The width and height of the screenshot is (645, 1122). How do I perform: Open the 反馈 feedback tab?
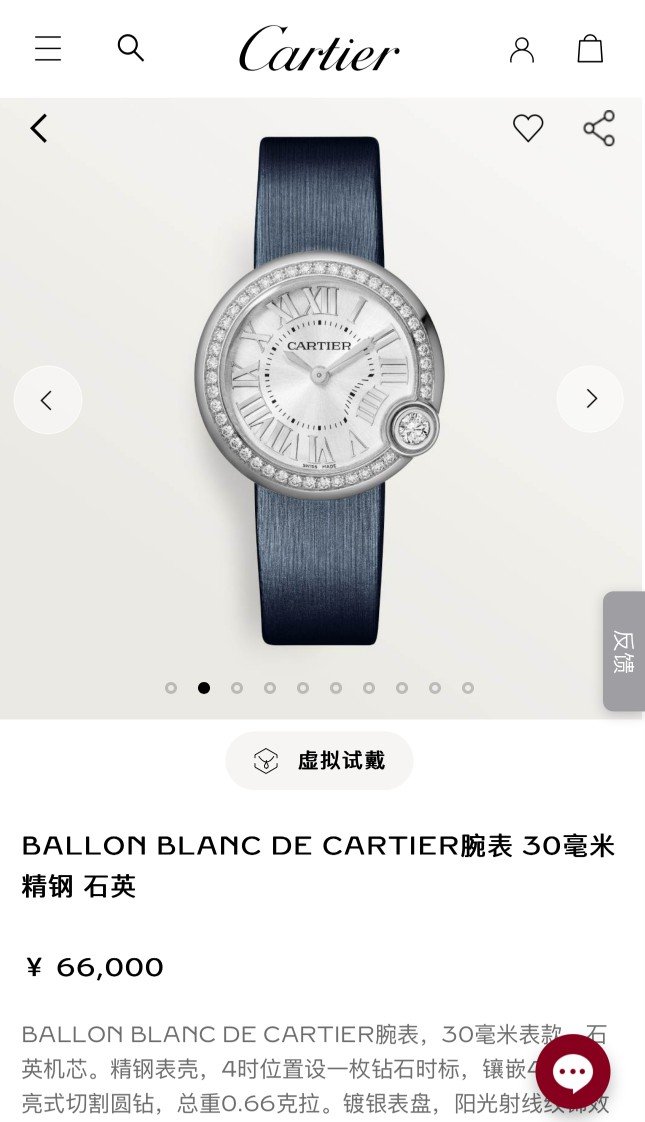tap(623, 651)
